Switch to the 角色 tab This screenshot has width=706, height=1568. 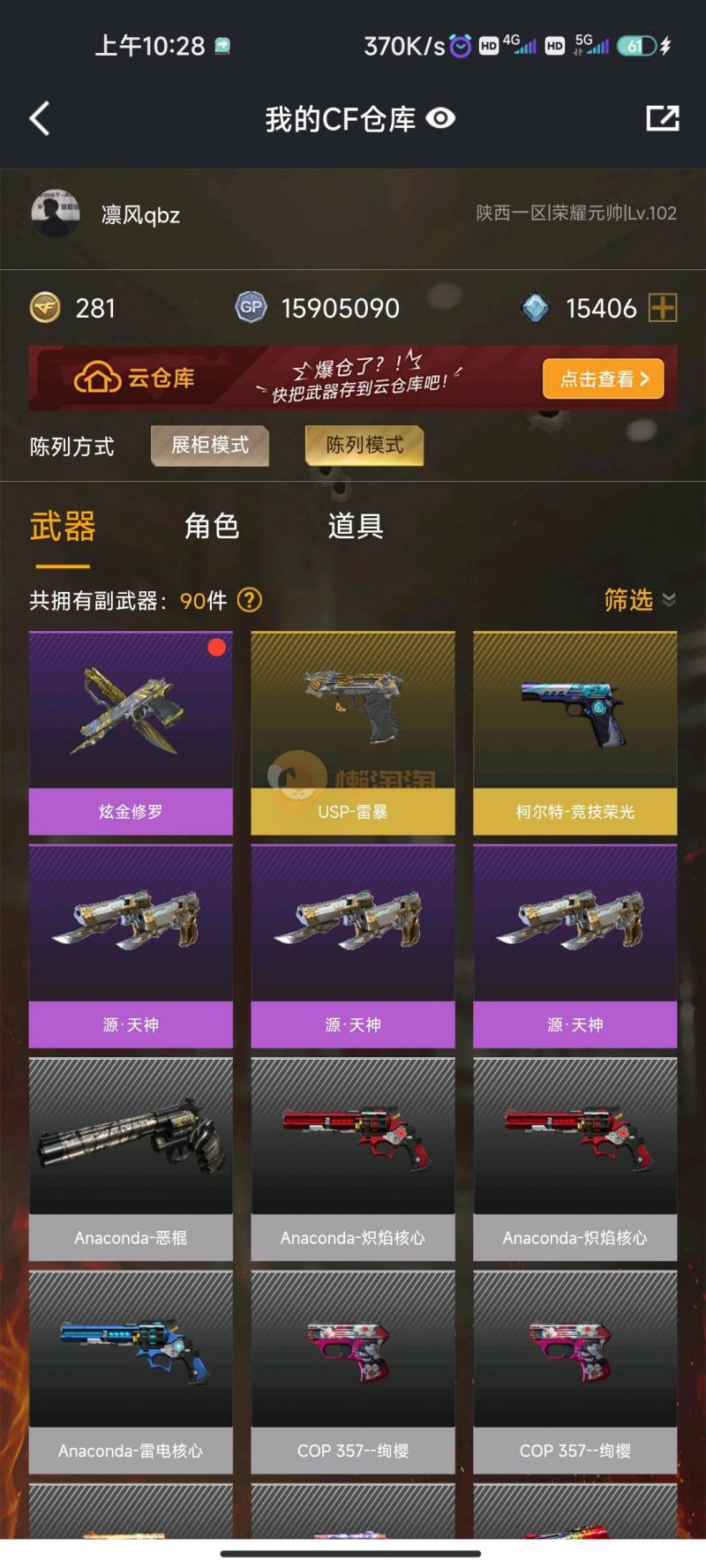click(212, 526)
